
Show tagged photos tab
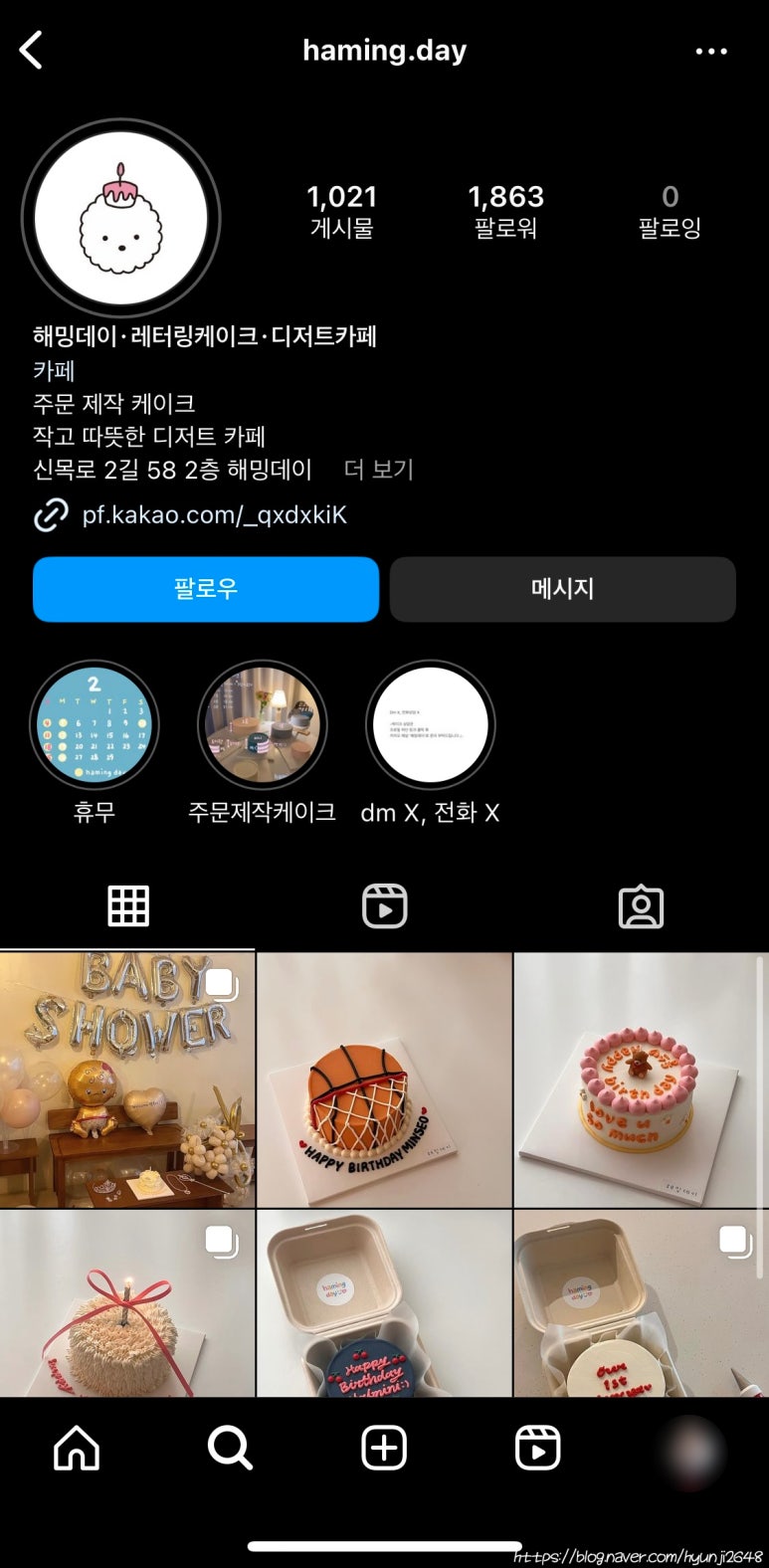(641, 906)
